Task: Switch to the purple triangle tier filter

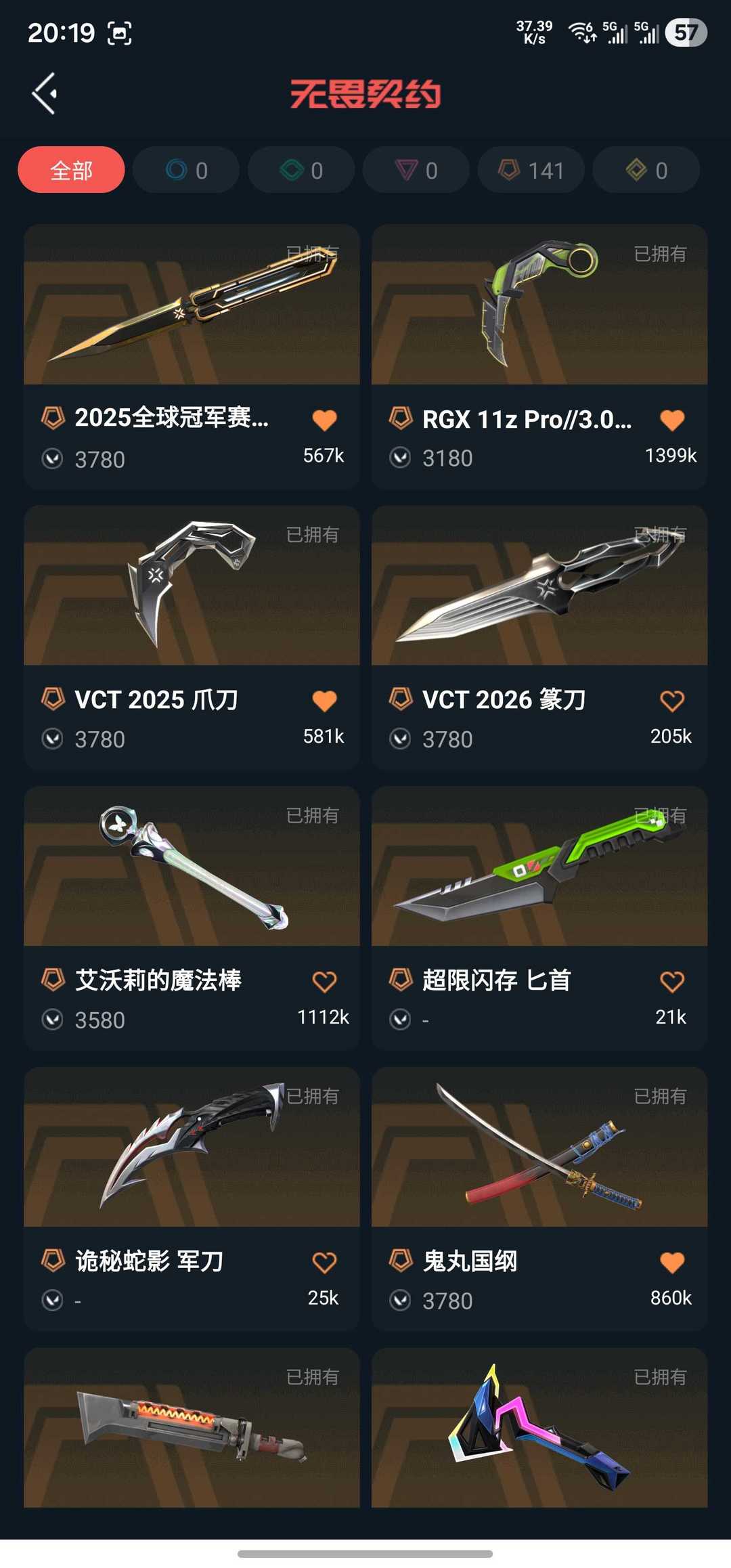Action: point(416,170)
